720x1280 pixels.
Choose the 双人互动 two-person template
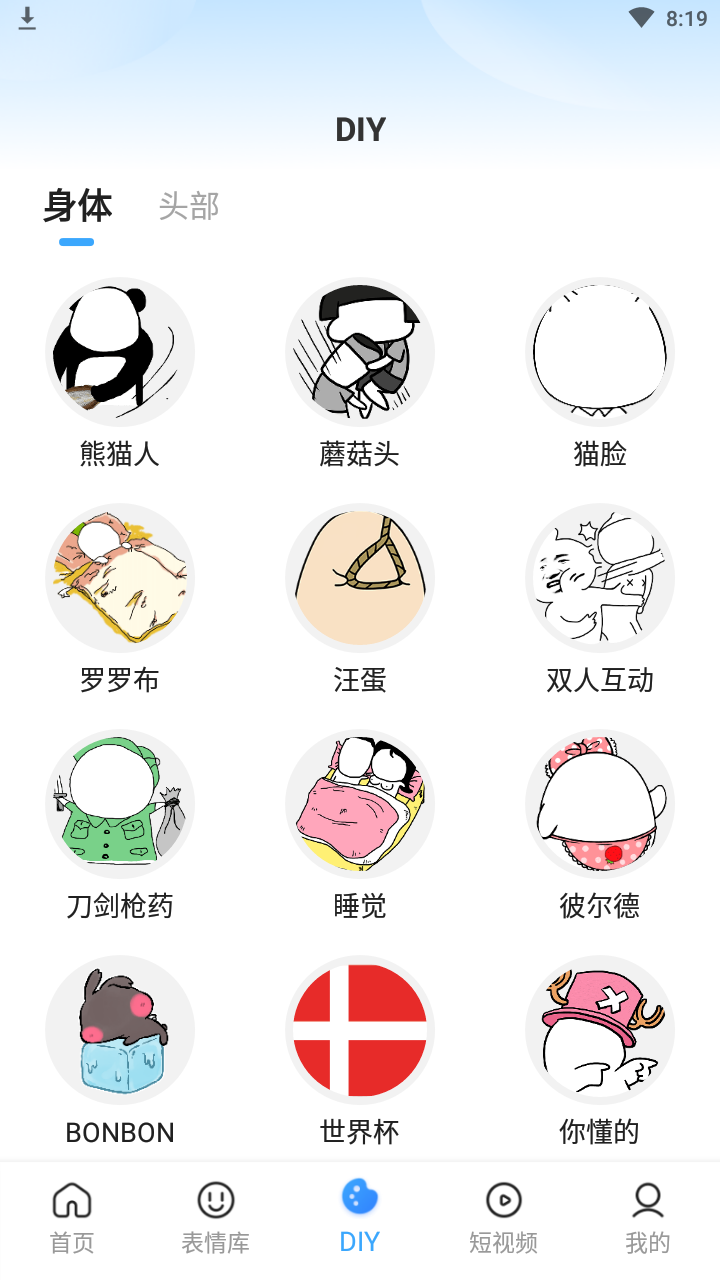click(600, 578)
